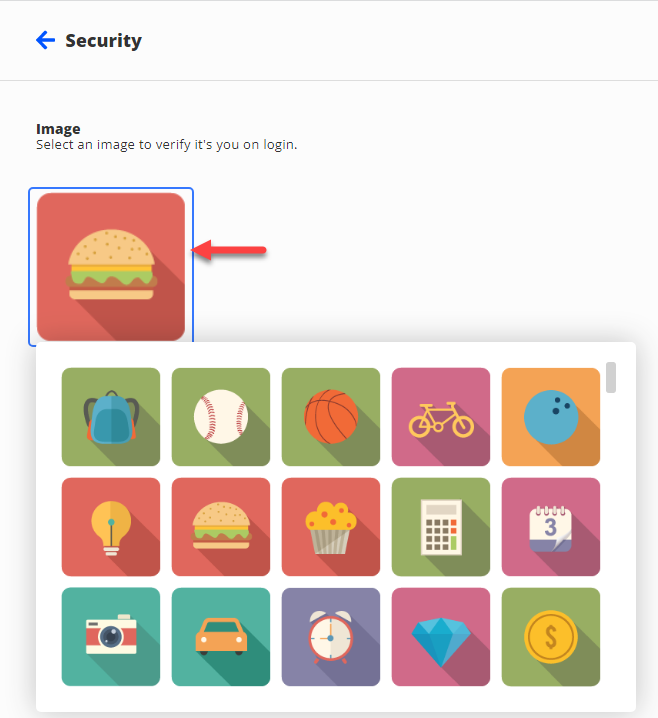Select the alarm clock image

[x=331, y=637]
